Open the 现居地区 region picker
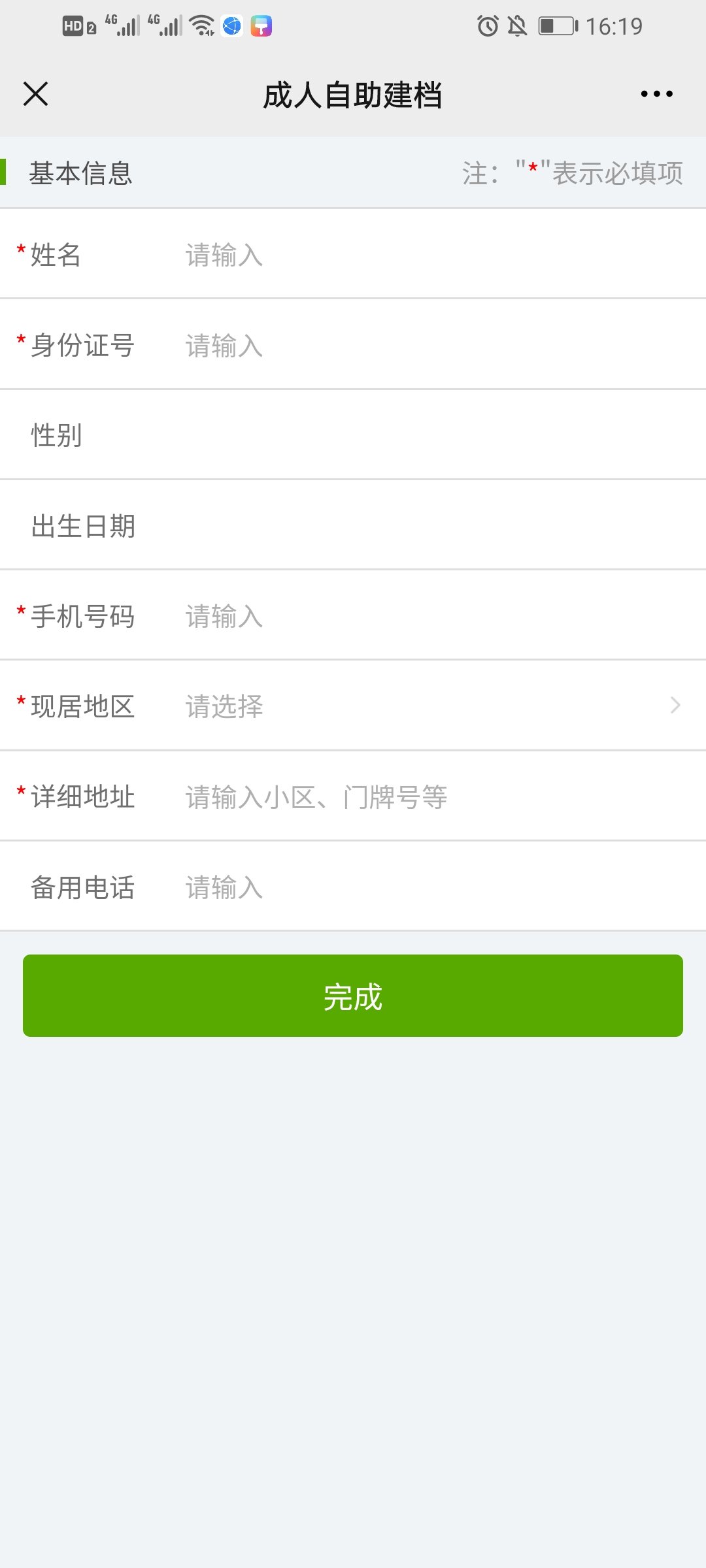Screen dimensions: 706x1568 tap(353, 706)
